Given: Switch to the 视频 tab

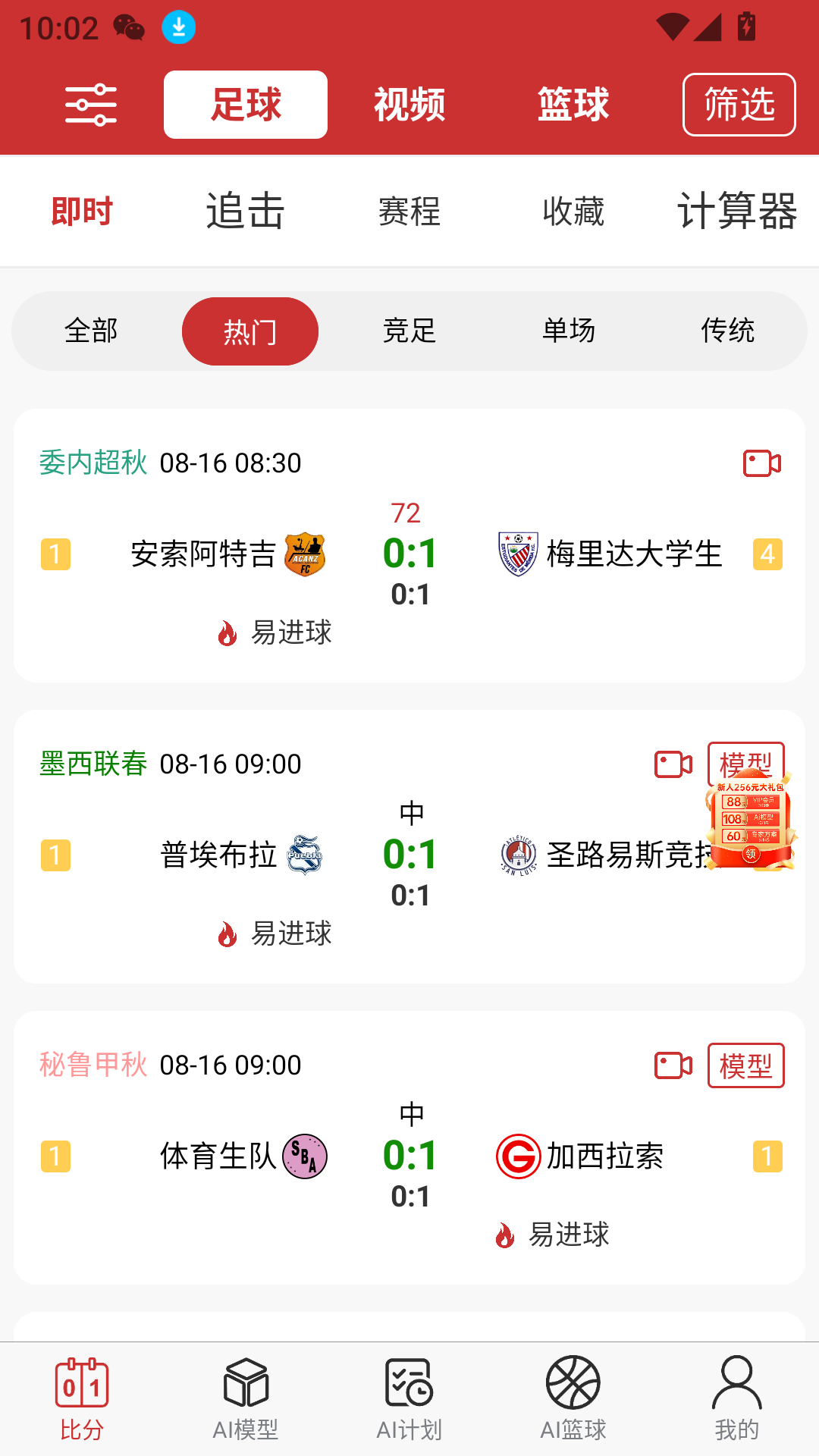Looking at the screenshot, I should (409, 105).
